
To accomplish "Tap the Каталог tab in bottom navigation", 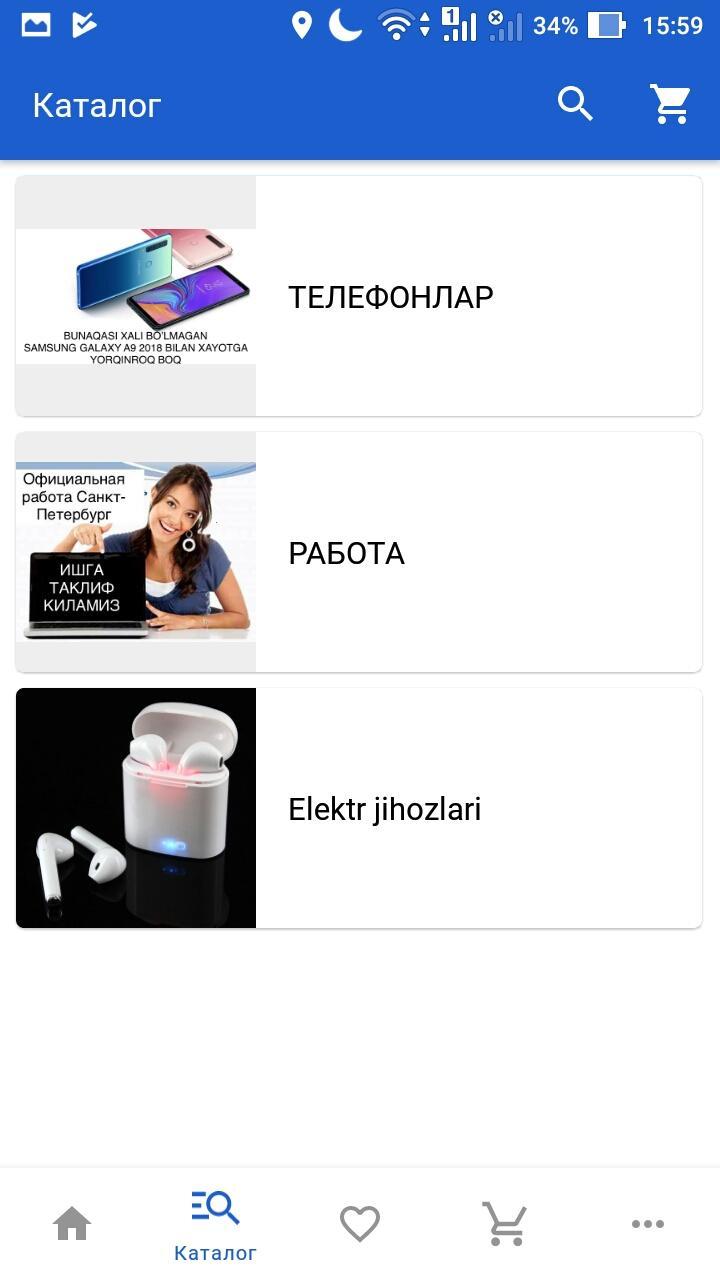I will 216,1225.
